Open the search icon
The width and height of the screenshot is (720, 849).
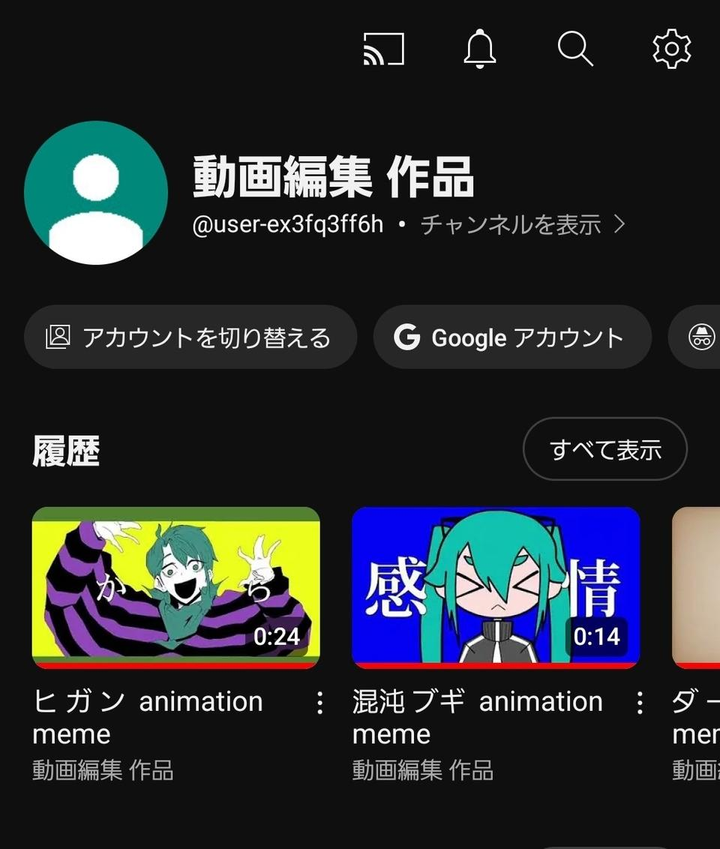tap(575, 48)
